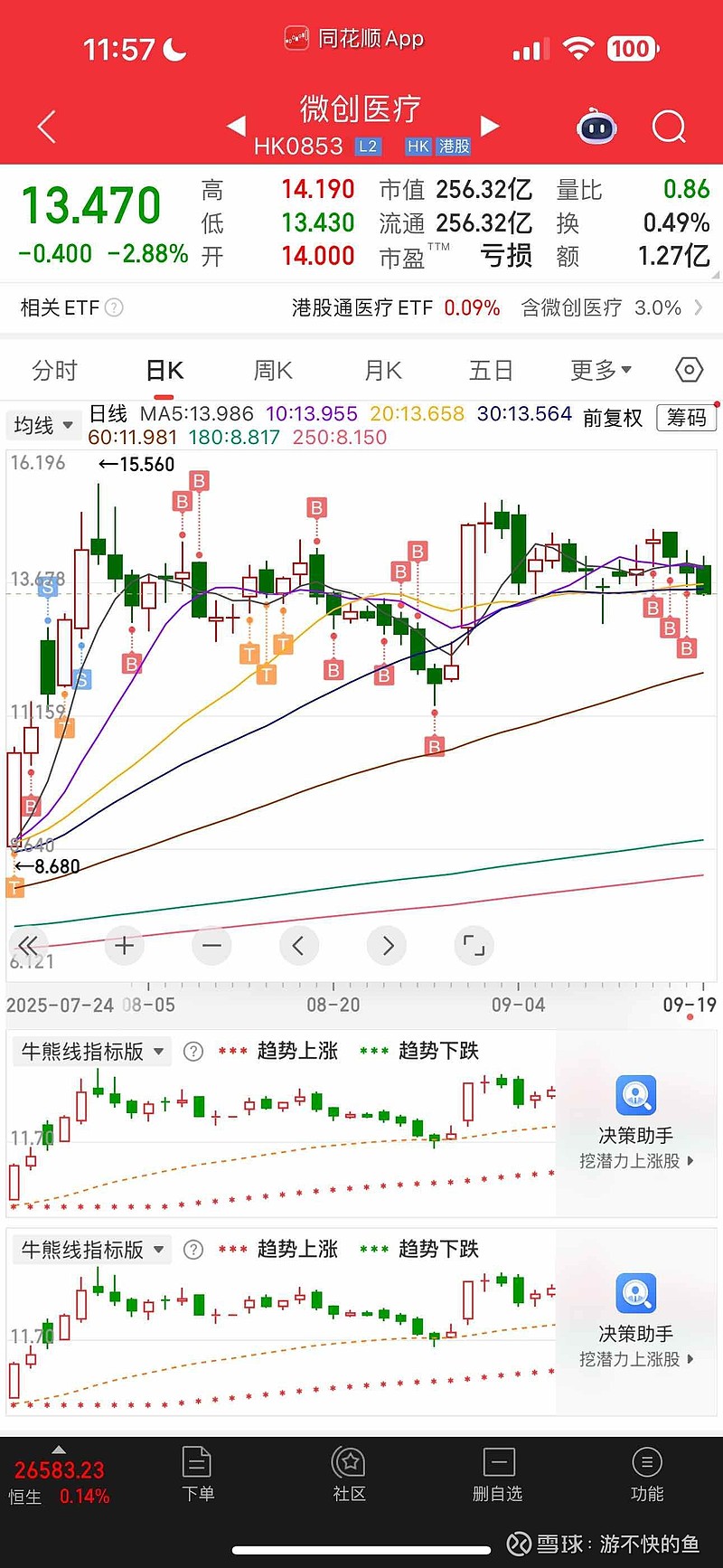Zoom in the K-line chart with plus
The image size is (723, 1568).
click(x=125, y=946)
